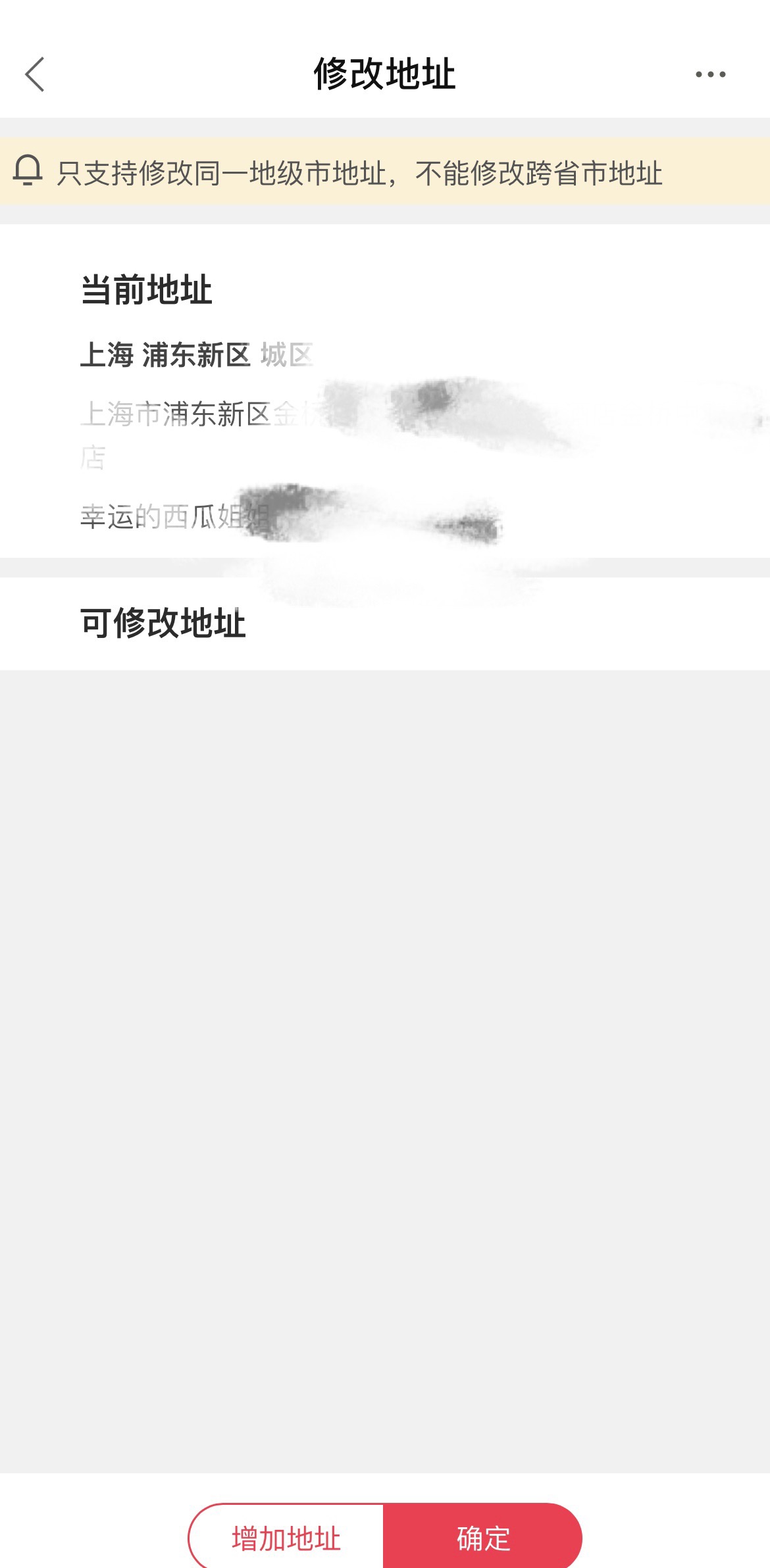Tap 增加地址 to add an address
Viewport: 770px width, 1568px height.
tap(286, 1538)
